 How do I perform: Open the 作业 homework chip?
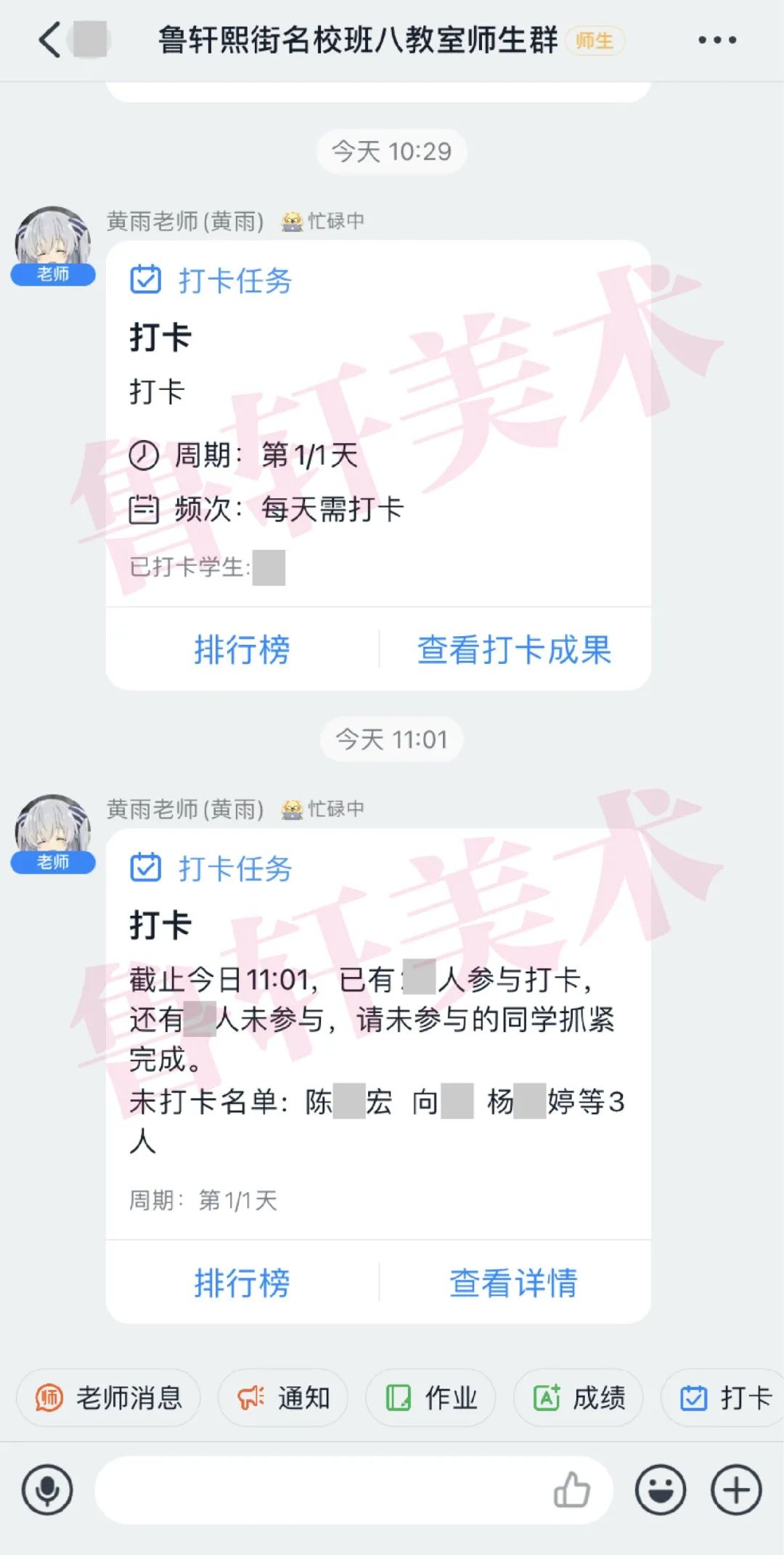[430, 1397]
